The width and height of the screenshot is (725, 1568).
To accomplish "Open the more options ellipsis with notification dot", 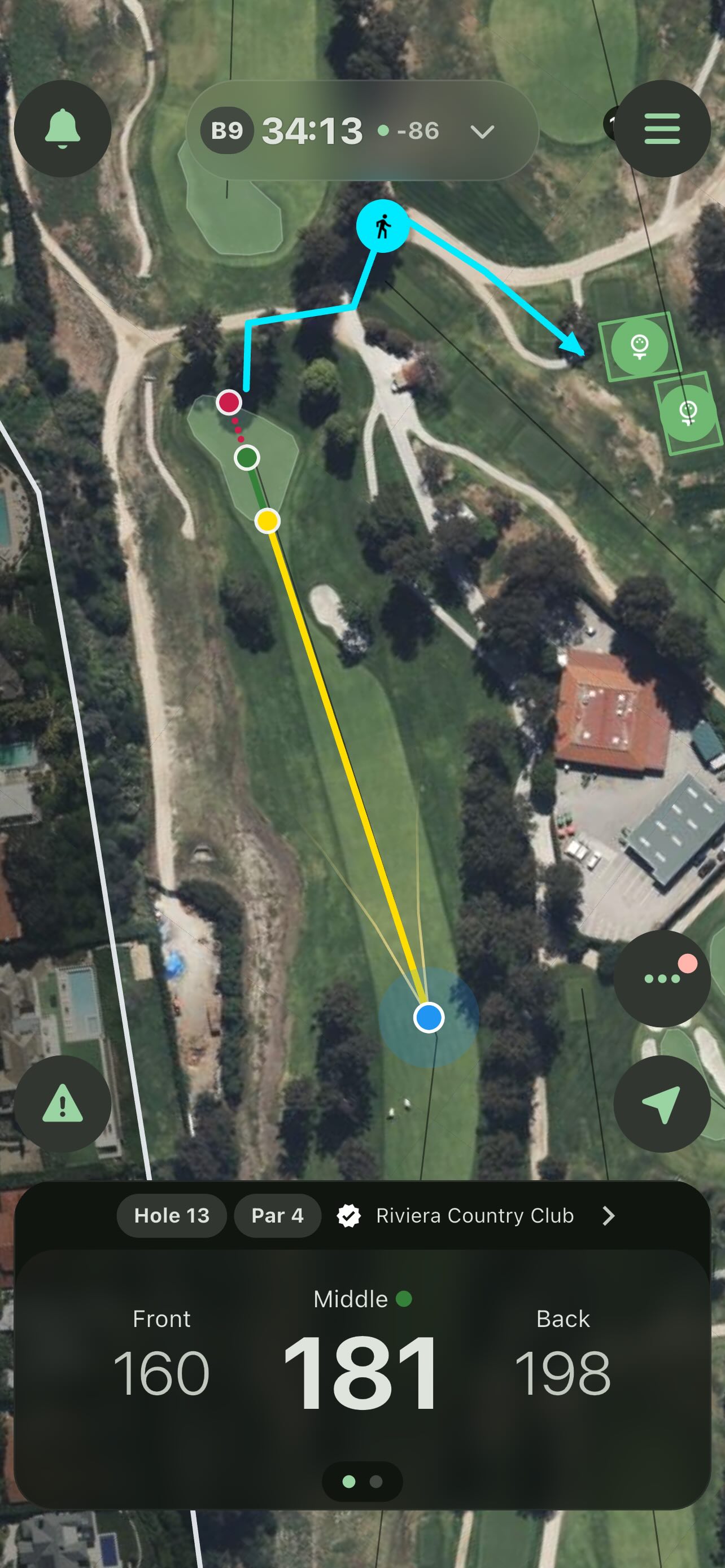I will tap(663, 978).
